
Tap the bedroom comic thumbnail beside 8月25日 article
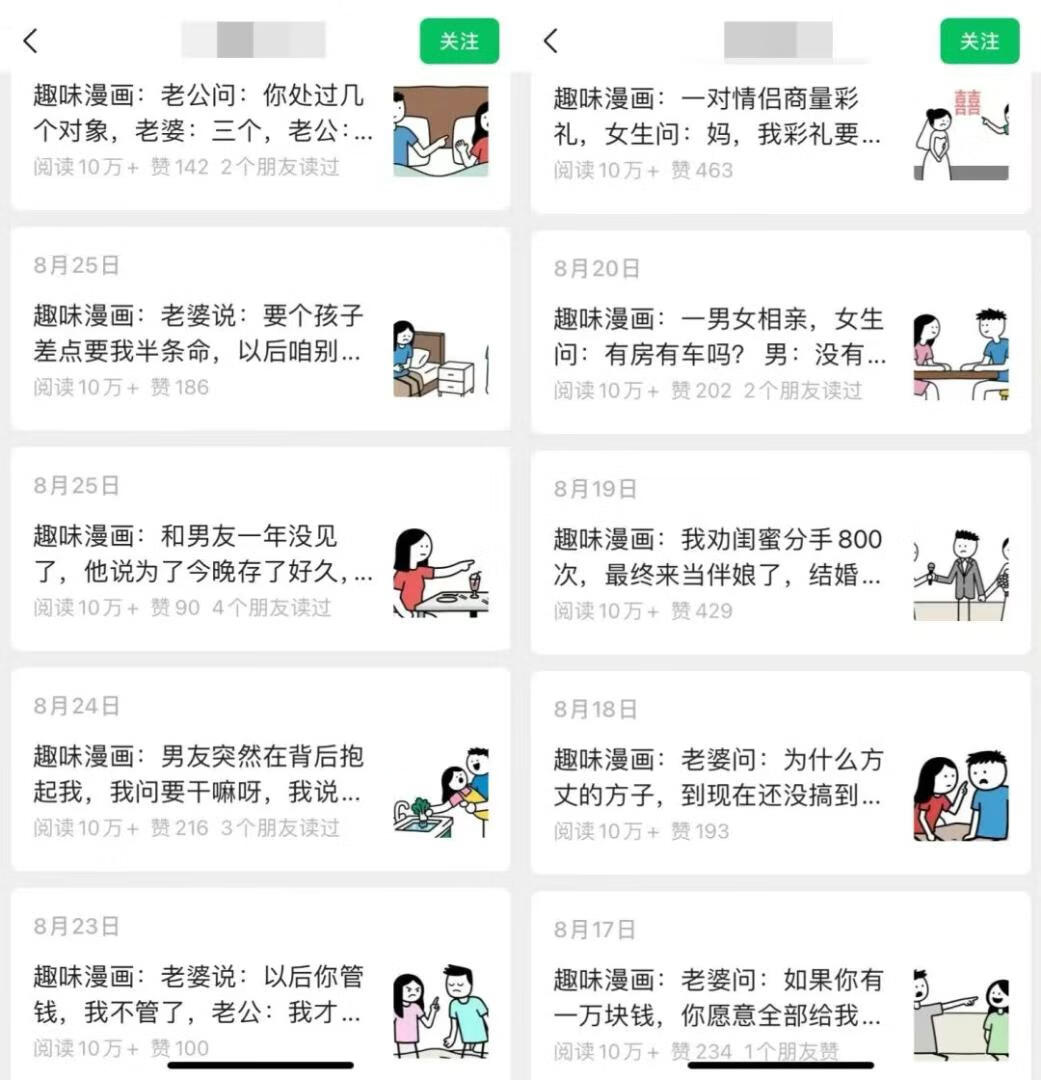(x=440, y=355)
